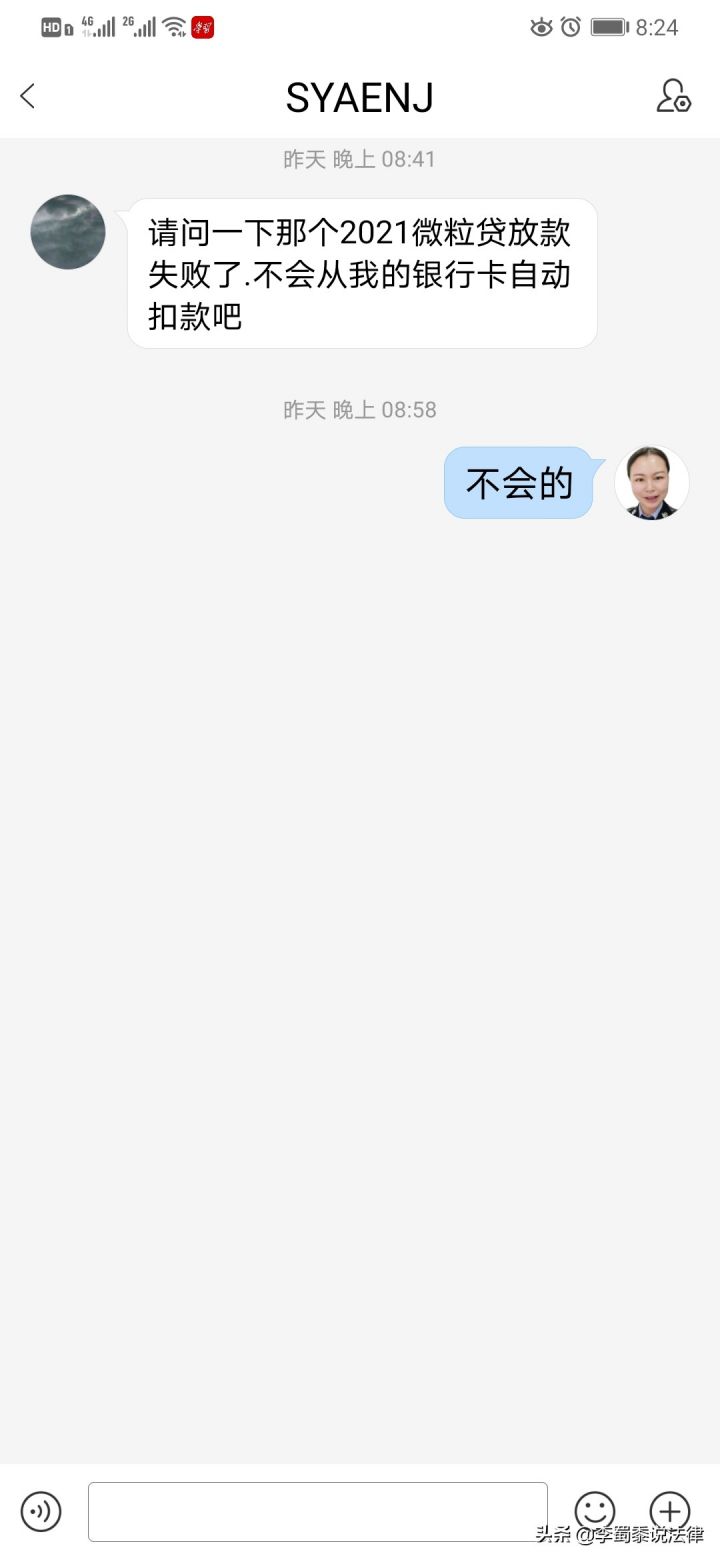Image resolution: width=720 pixels, height=1560 pixels.
Task: Tap the battery indicator icon
Action: pos(611,27)
